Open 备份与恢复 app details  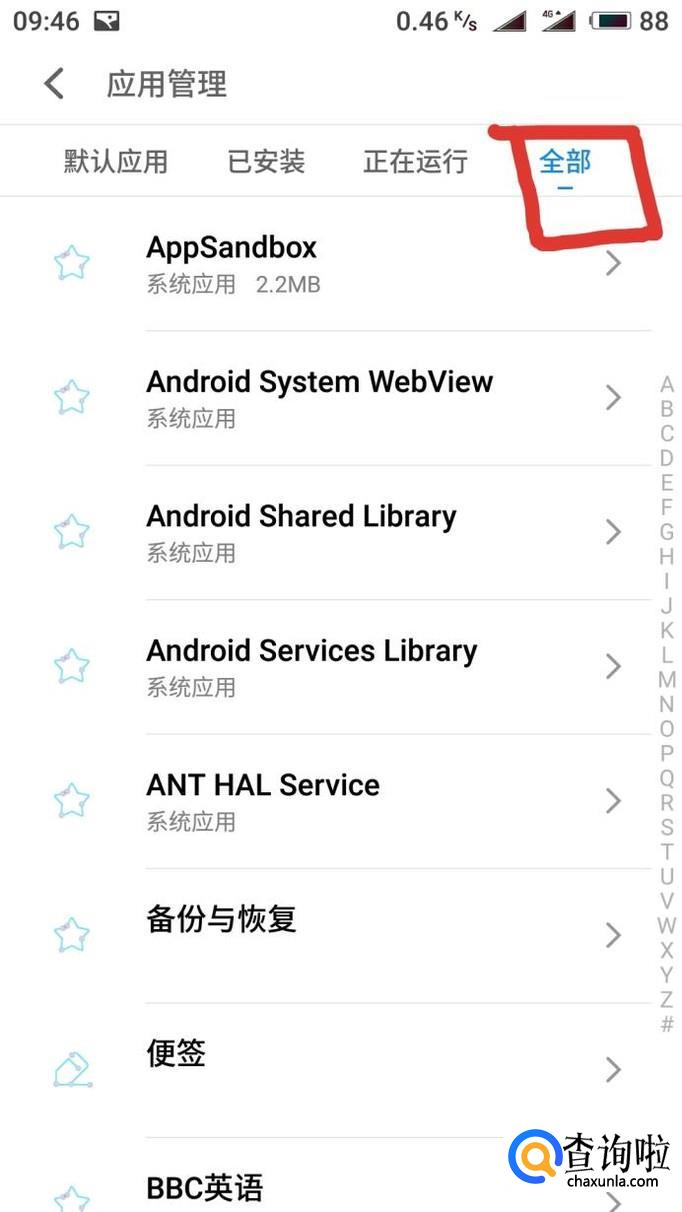click(x=380, y=935)
